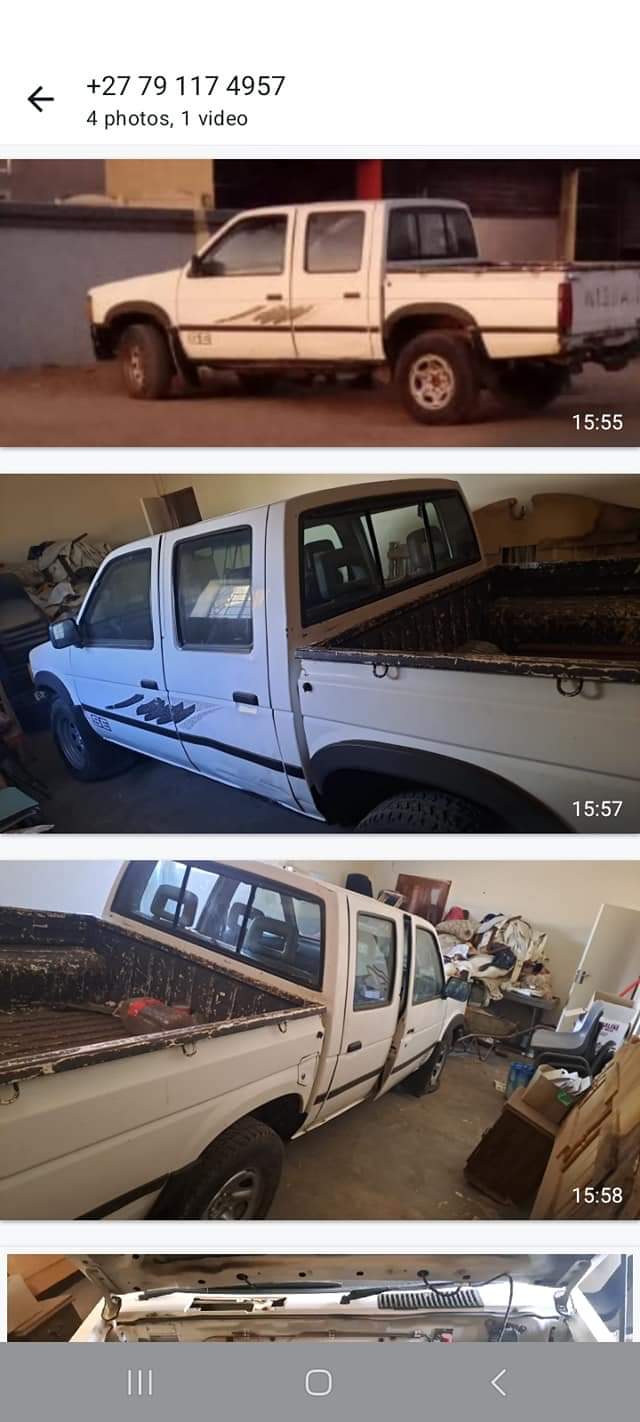
Task: Tap the system back button
Action: point(498,1383)
